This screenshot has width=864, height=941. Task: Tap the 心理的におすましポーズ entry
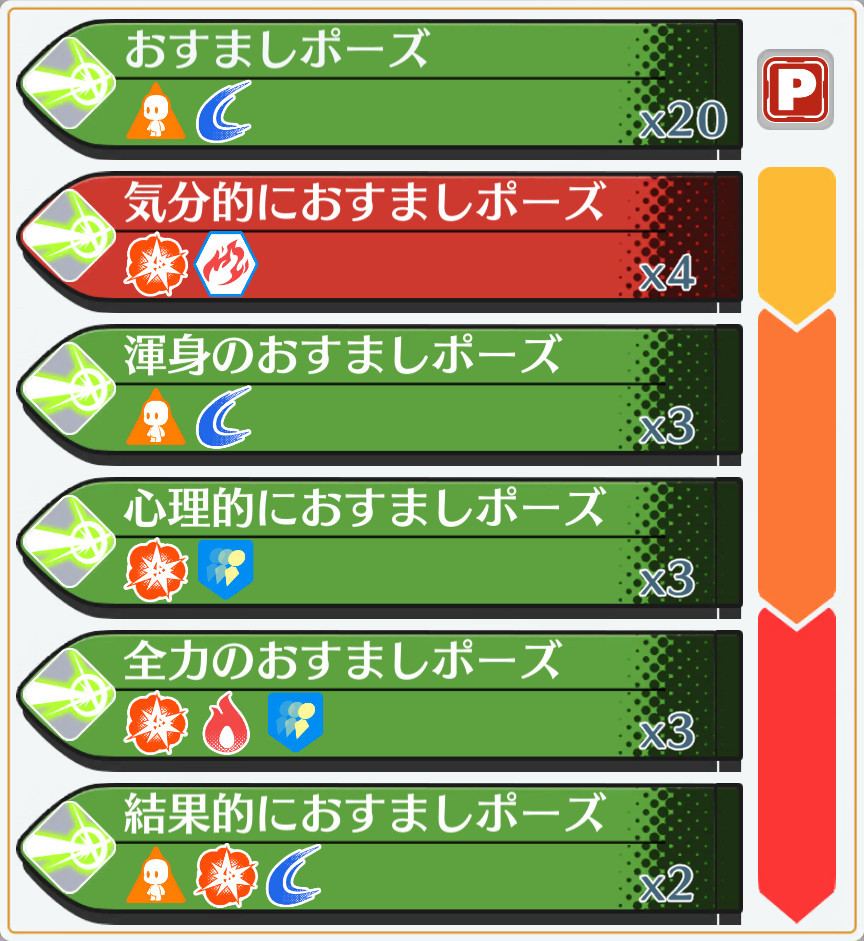coord(380,546)
